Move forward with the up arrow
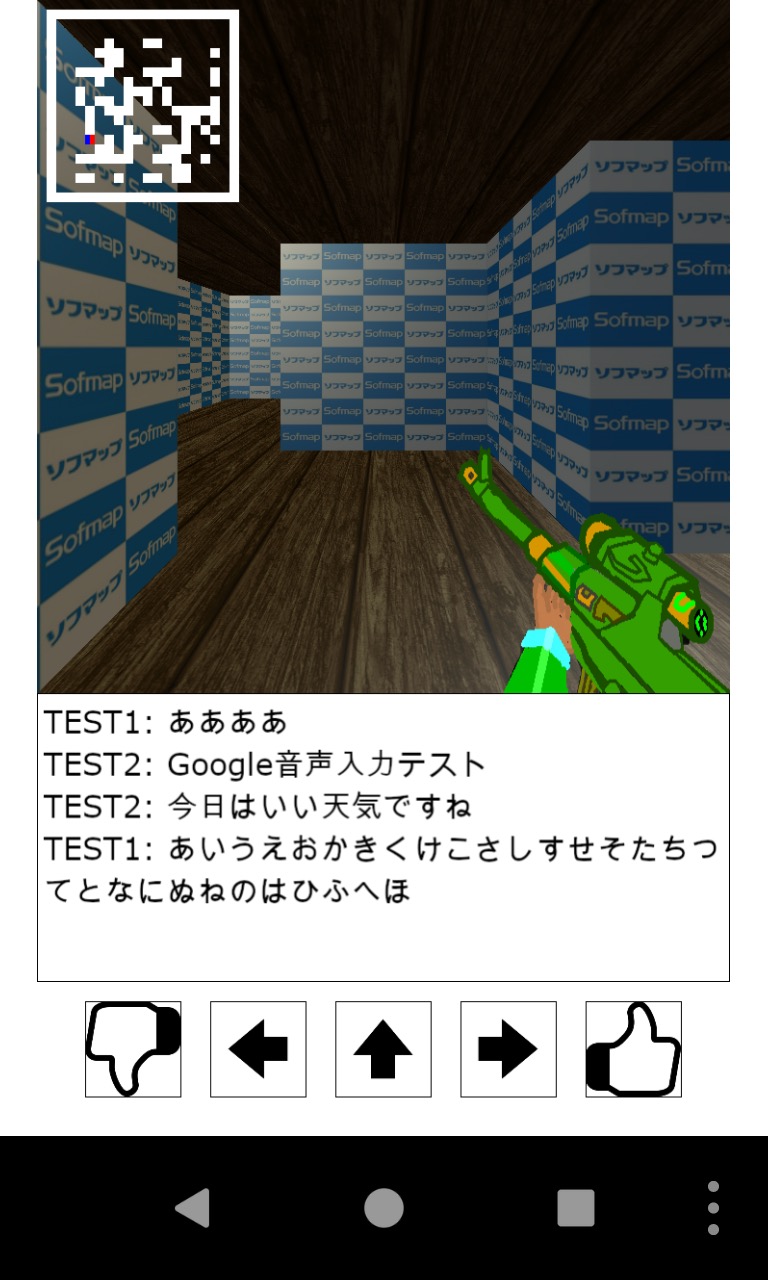 (x=383, y=1049)
